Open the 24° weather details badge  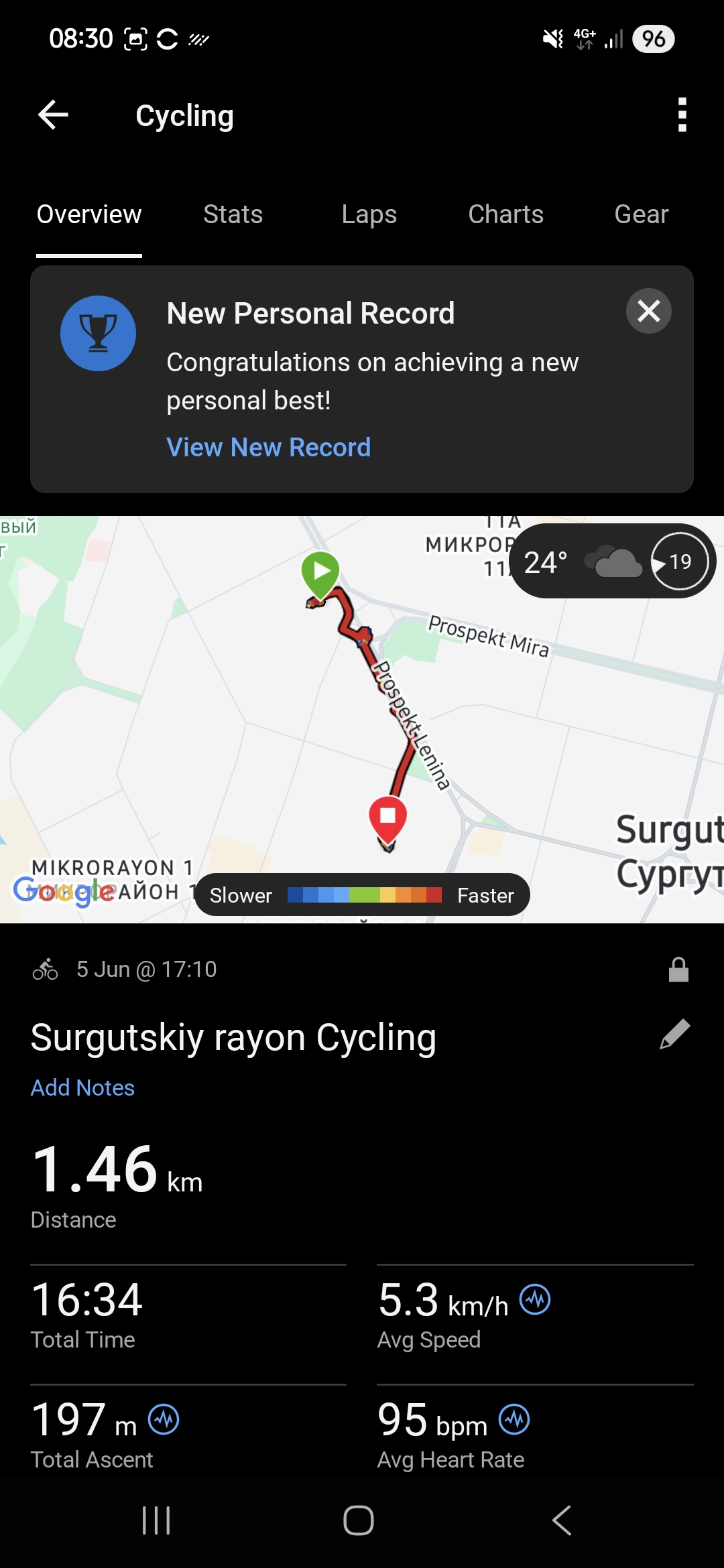(612, 562)
